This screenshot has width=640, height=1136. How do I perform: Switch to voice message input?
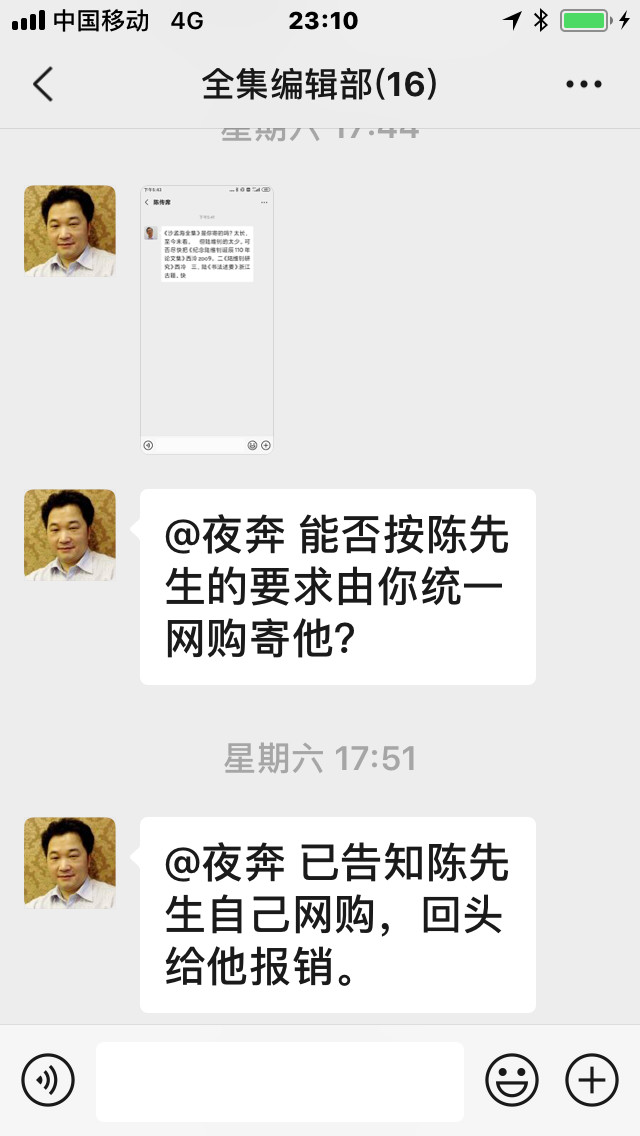click(x=48, y=1080)
